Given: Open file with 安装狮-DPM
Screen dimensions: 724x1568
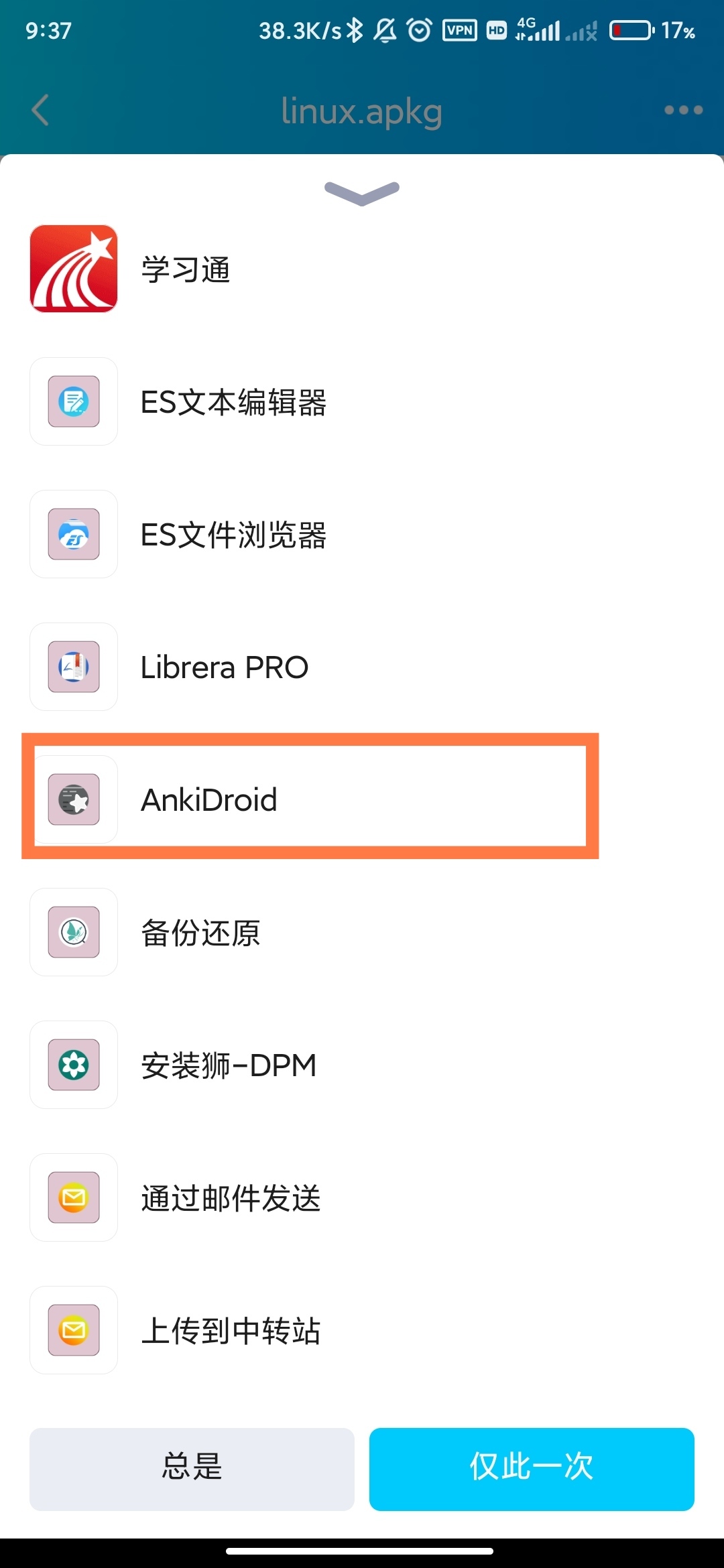Looking at the screenshot, I should click(228, 1065).
